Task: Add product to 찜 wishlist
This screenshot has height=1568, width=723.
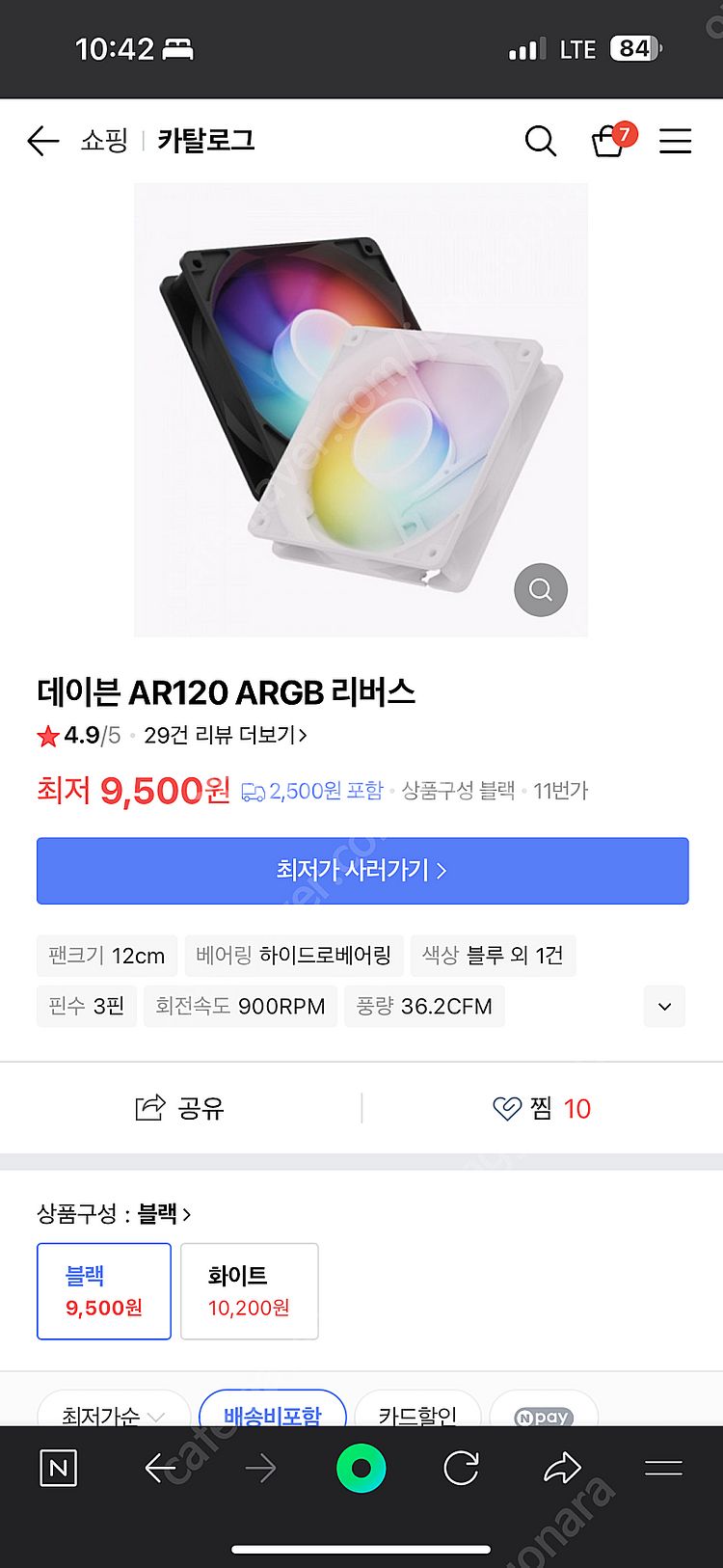Action: point(541,1108)
